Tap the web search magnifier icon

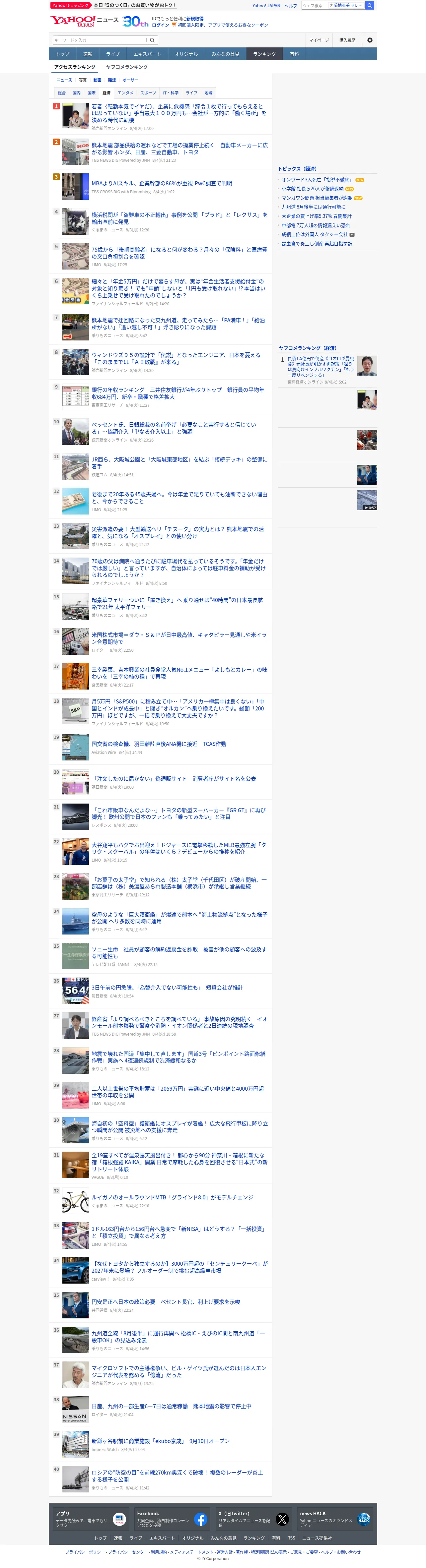point(369,6)
